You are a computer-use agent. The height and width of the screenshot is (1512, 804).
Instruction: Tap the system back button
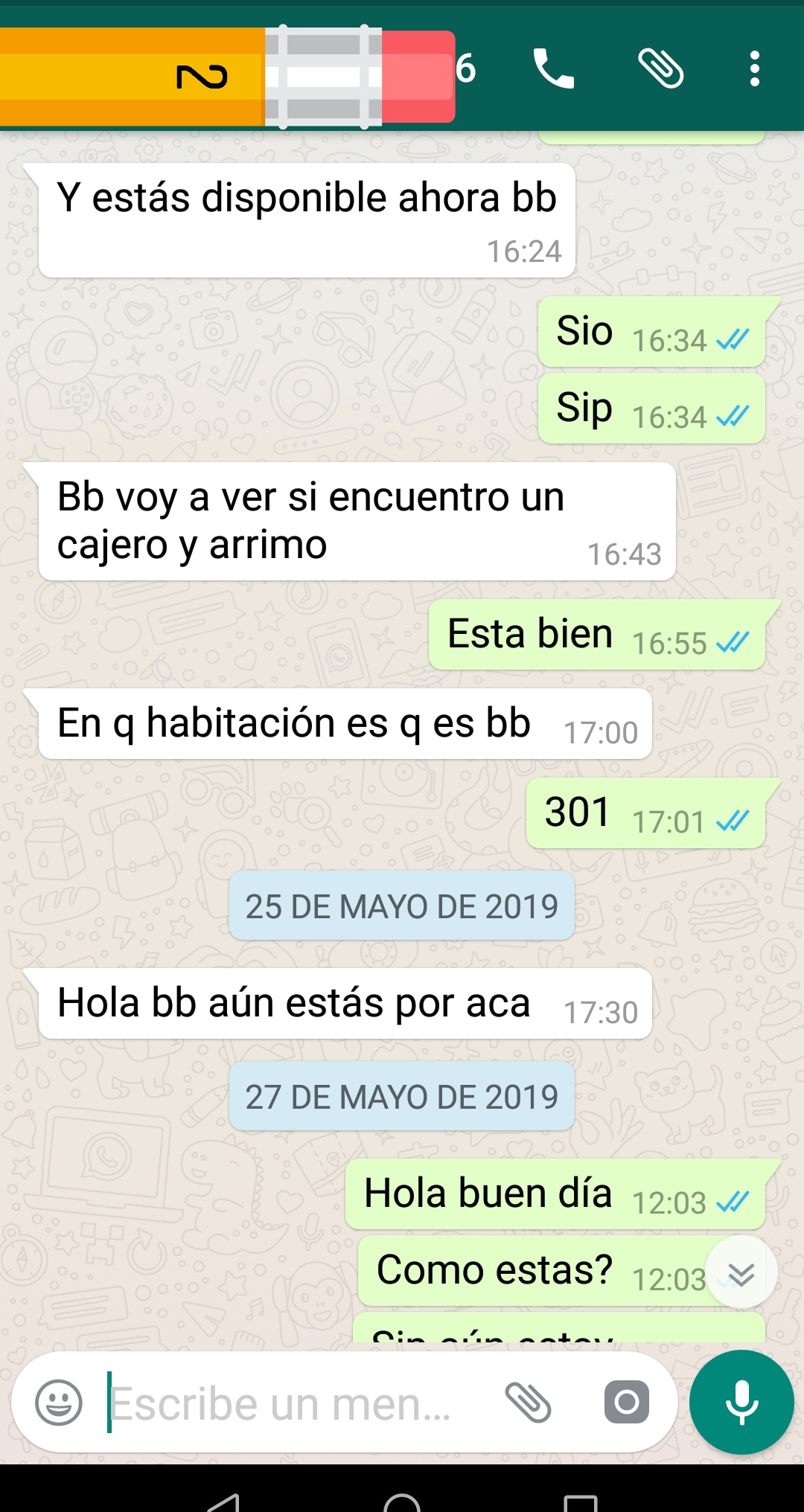tap(223, 1502)
